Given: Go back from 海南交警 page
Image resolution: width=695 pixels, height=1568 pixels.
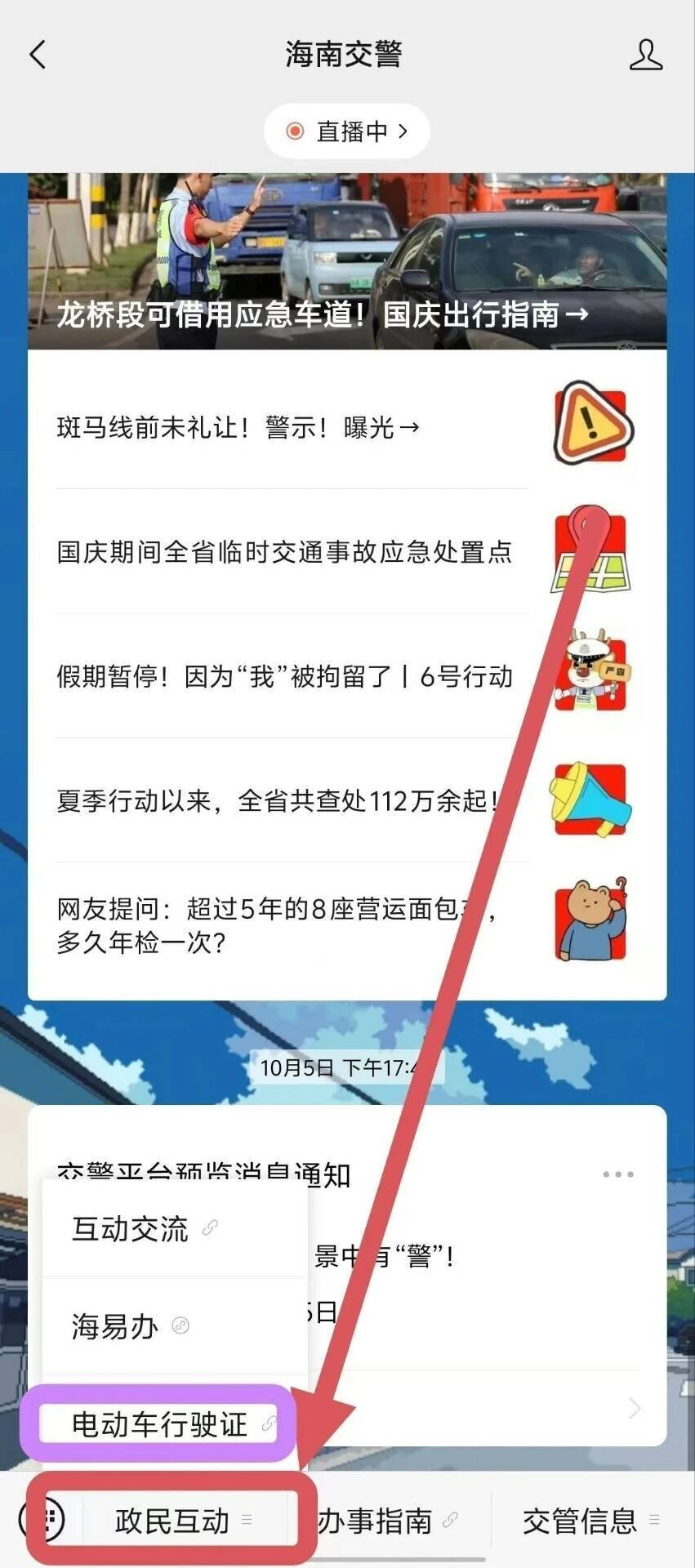Looking at the screenshot, I should (38, 55).
